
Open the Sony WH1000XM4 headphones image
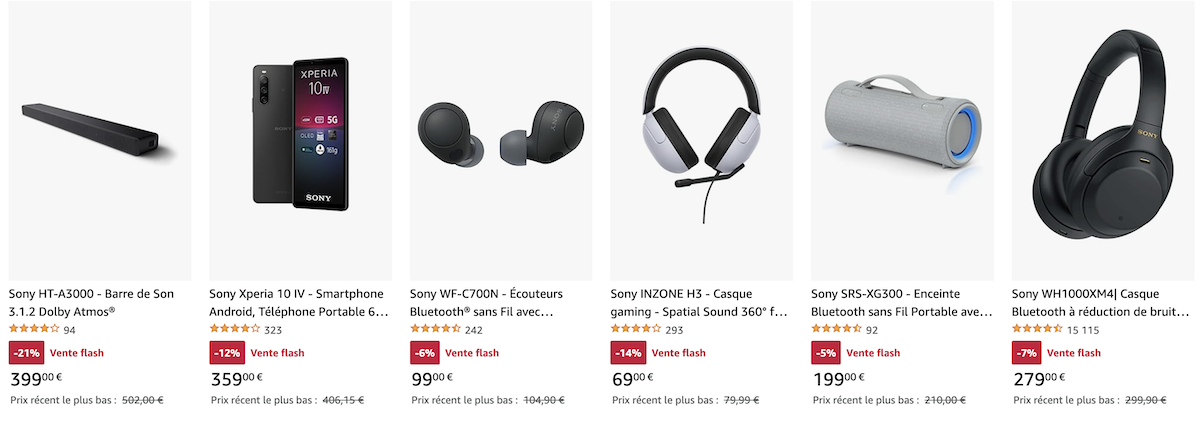(x=1103, y=140)
